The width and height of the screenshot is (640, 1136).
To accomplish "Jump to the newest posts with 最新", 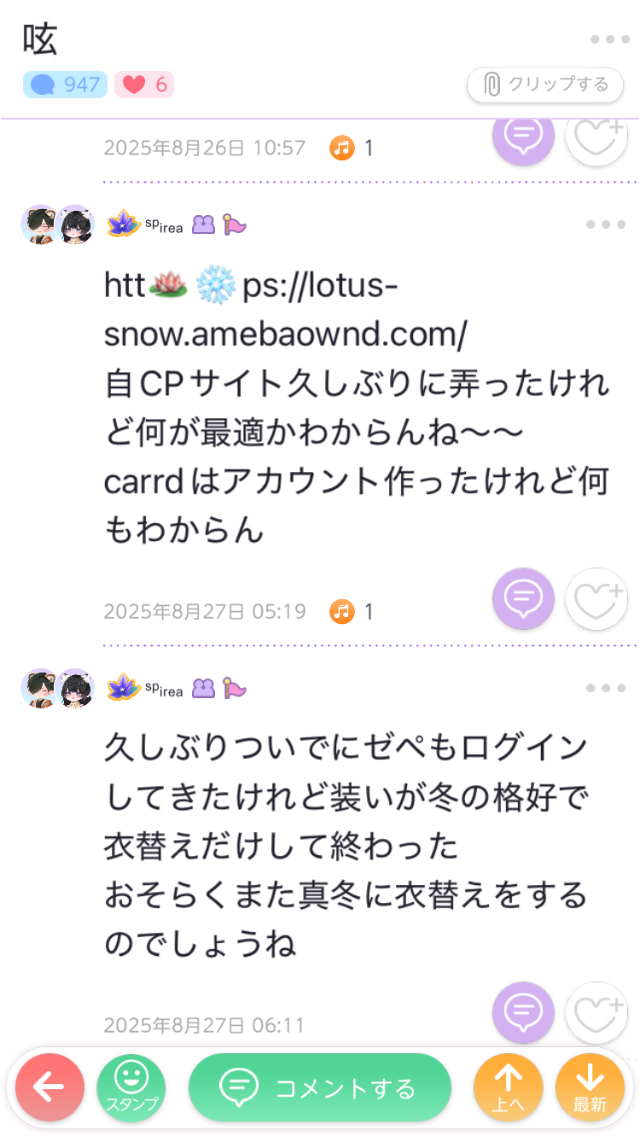I will pos(590,1089).
